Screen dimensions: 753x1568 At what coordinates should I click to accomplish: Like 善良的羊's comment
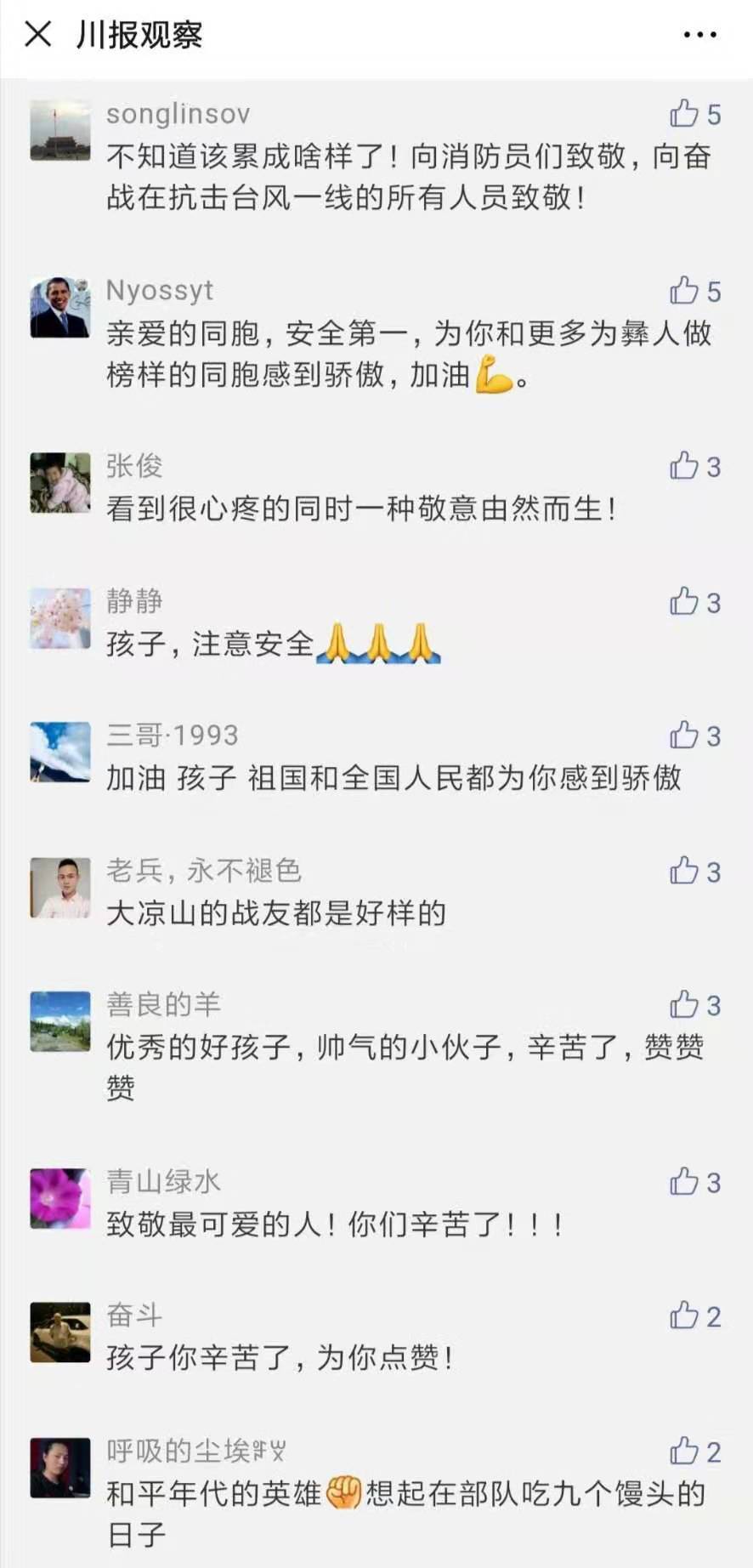tap(684, 1005)
